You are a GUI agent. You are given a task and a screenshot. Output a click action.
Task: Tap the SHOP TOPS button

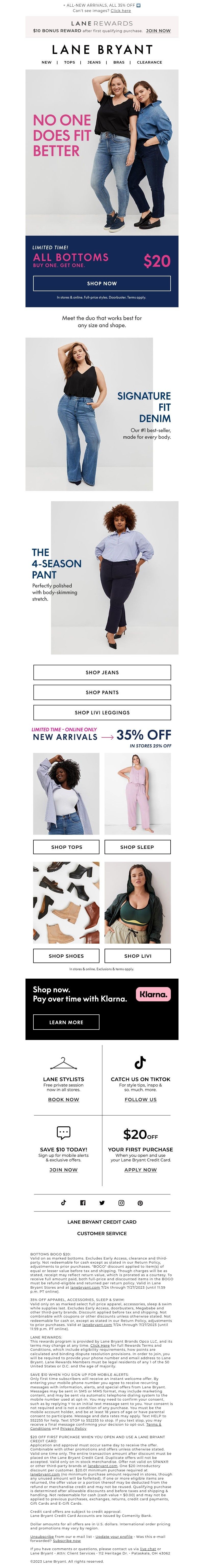click(66, 847)
